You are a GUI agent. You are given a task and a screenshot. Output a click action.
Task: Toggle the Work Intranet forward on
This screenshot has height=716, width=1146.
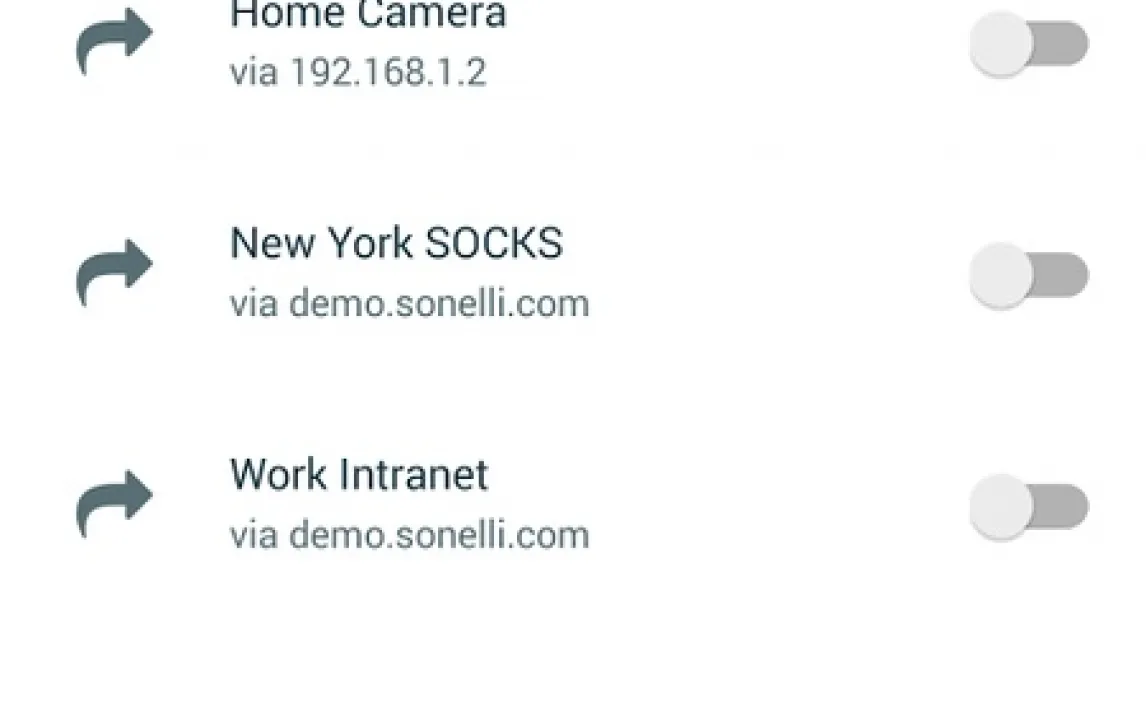pos(1028,507)
